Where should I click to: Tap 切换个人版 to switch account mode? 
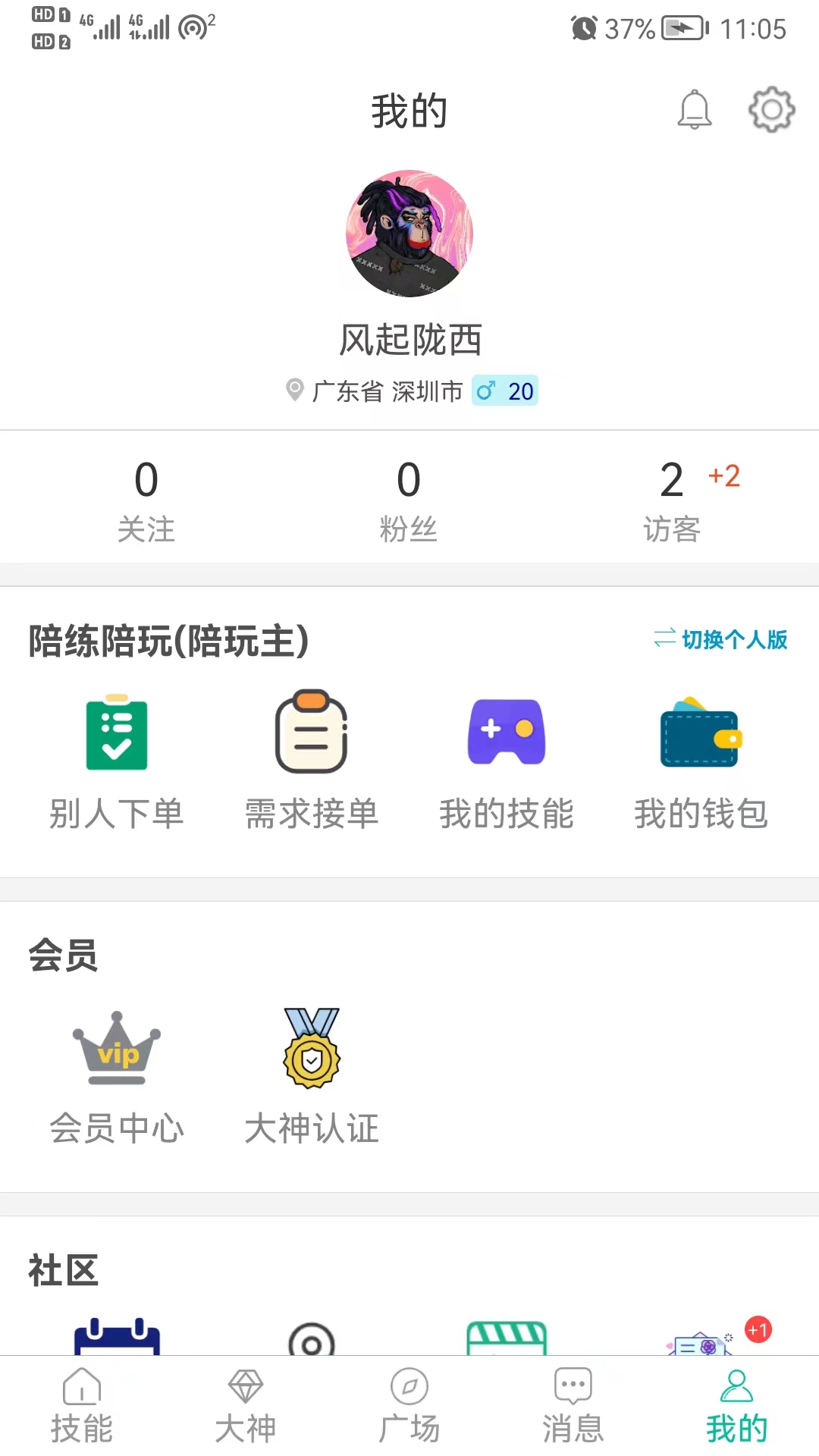click(x=720, y=641)
